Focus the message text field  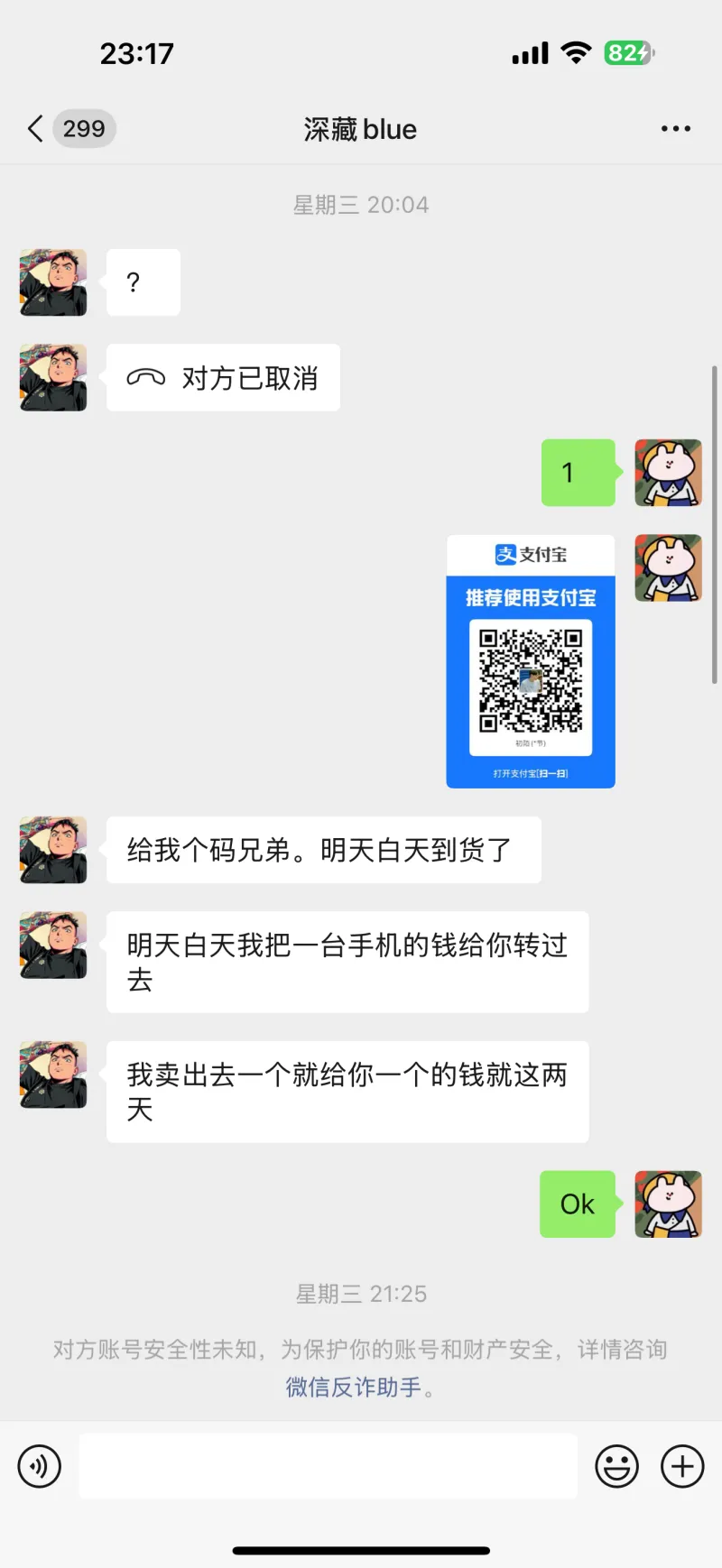coord(328,1466)
